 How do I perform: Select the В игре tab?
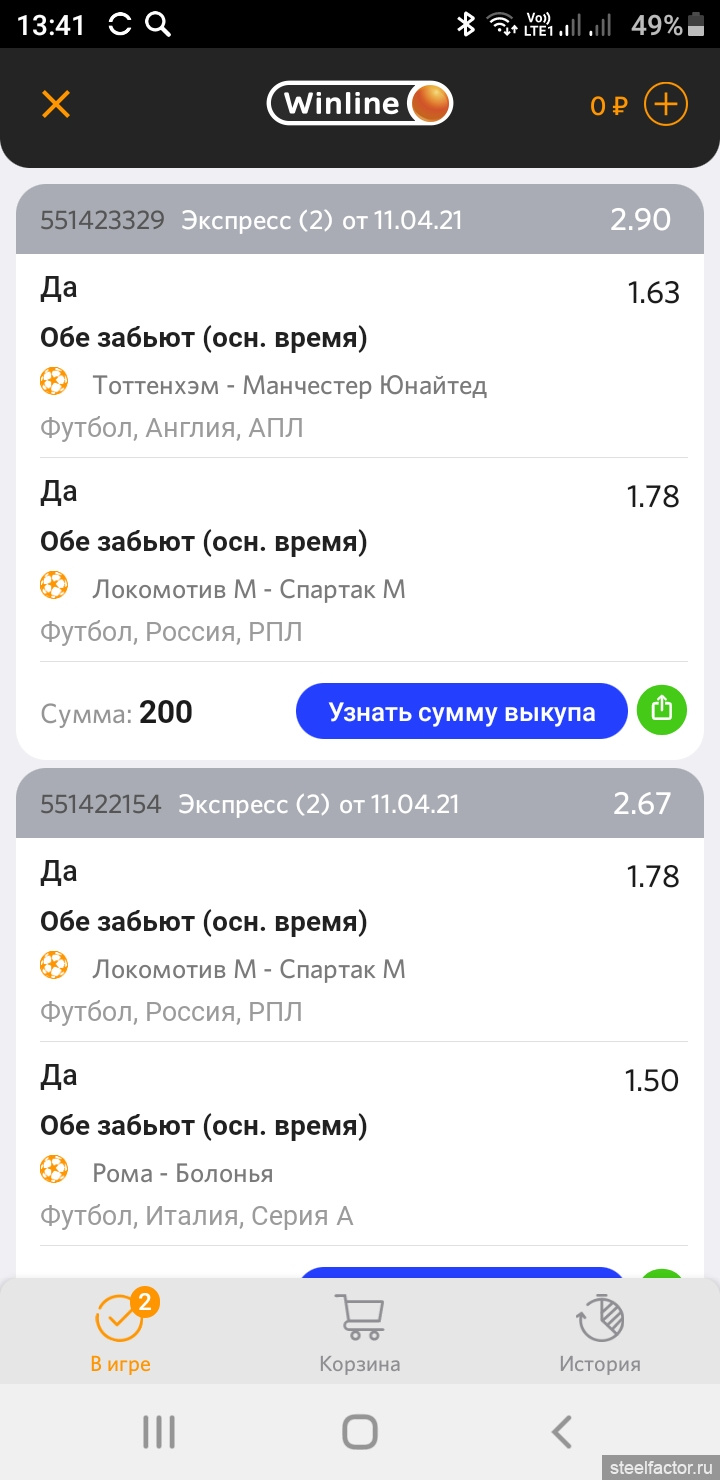[120, 1333]
